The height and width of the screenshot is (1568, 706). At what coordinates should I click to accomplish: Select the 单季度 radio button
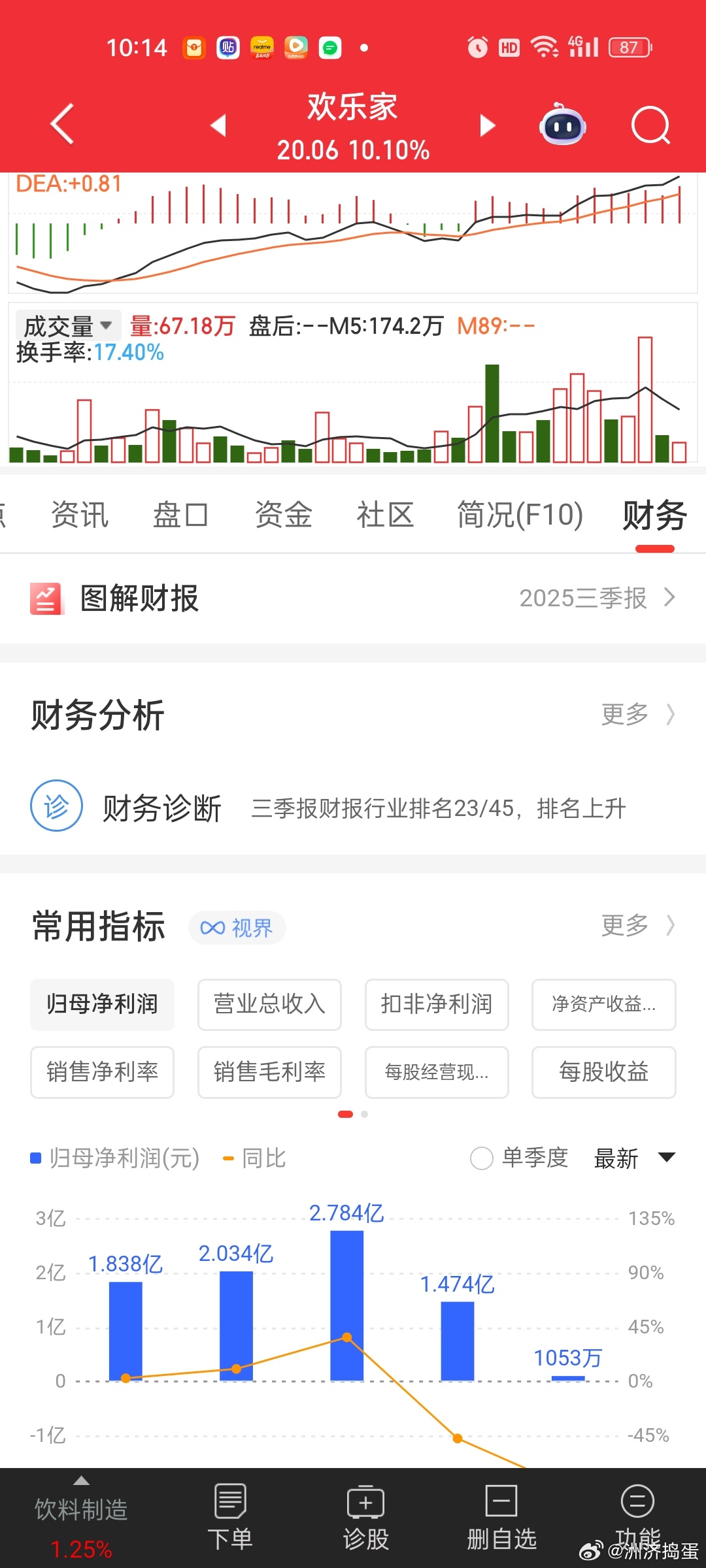coord(482,1158)
